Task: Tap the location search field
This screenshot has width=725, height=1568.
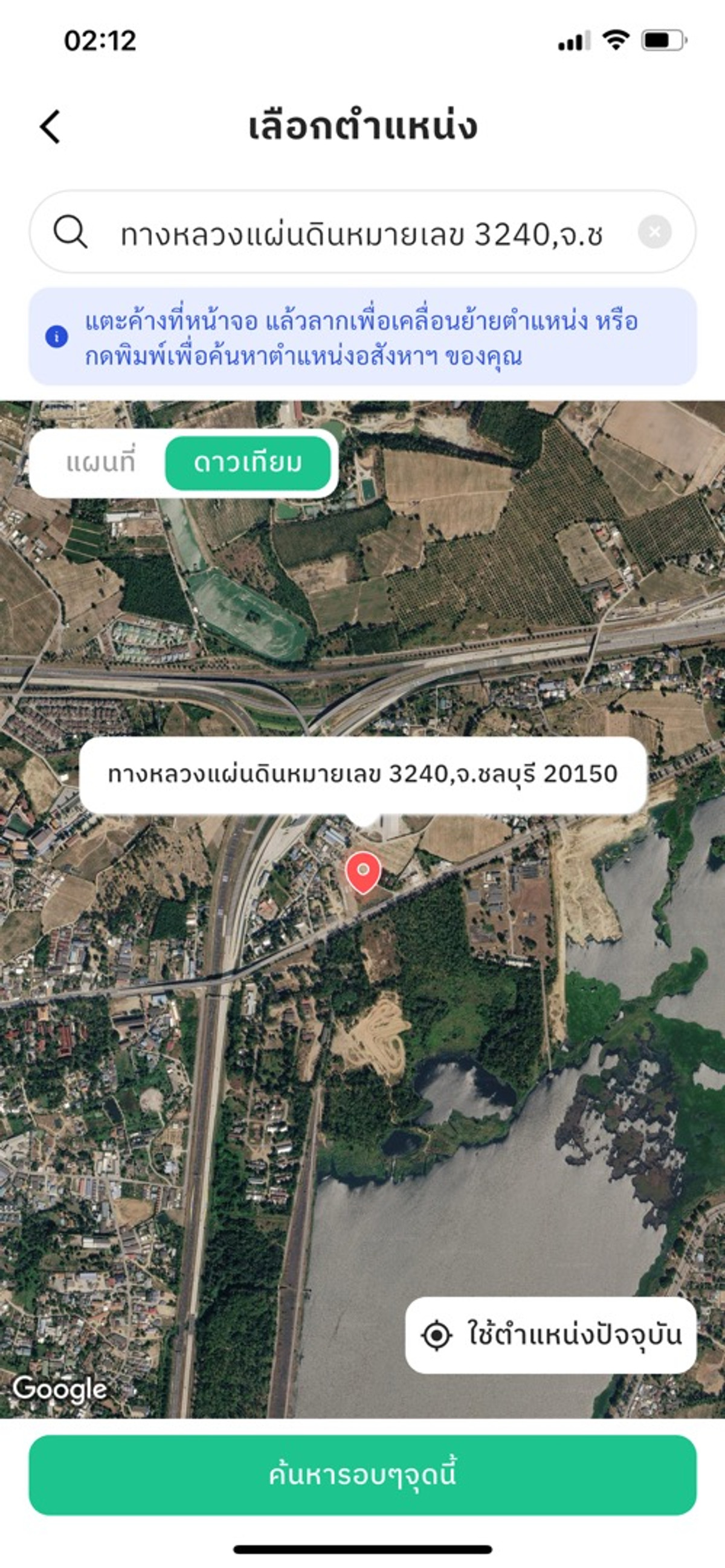Action: point(359,233)
